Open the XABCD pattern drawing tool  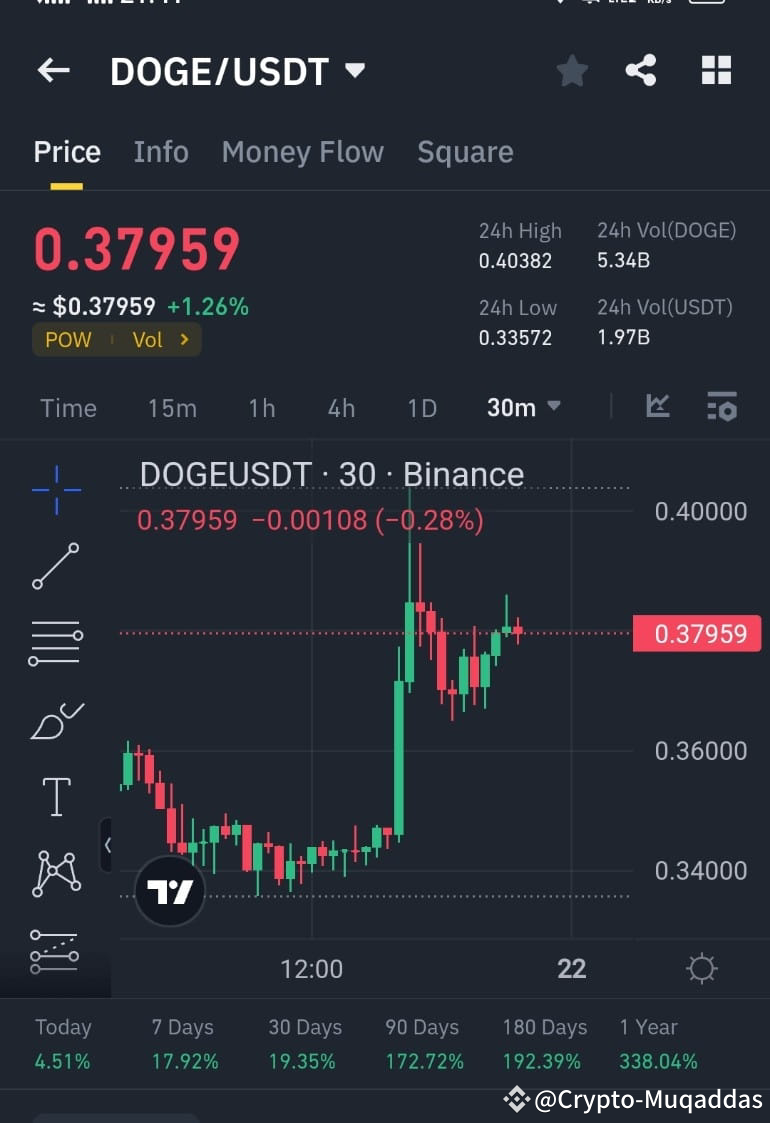(x=55, y=872)
